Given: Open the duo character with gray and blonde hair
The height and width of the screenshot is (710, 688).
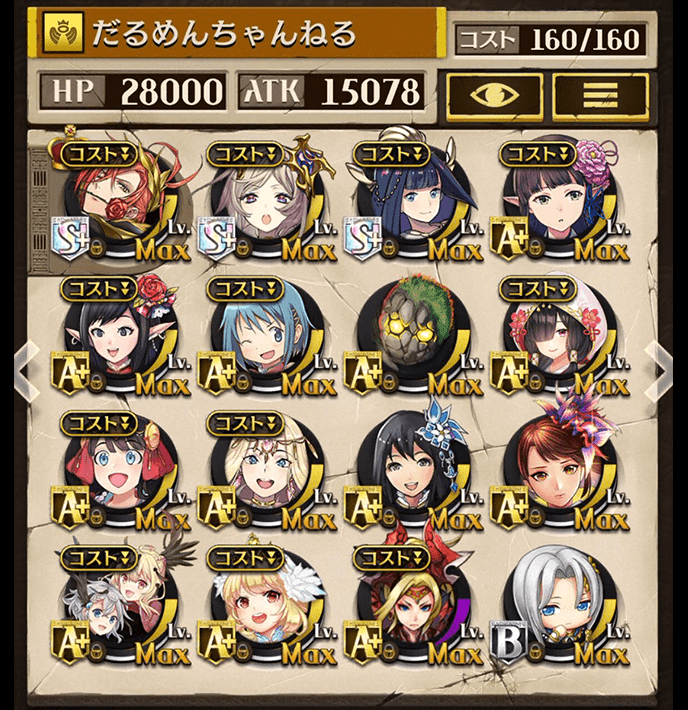Looking at the screenshot, I should click(112, 610).
